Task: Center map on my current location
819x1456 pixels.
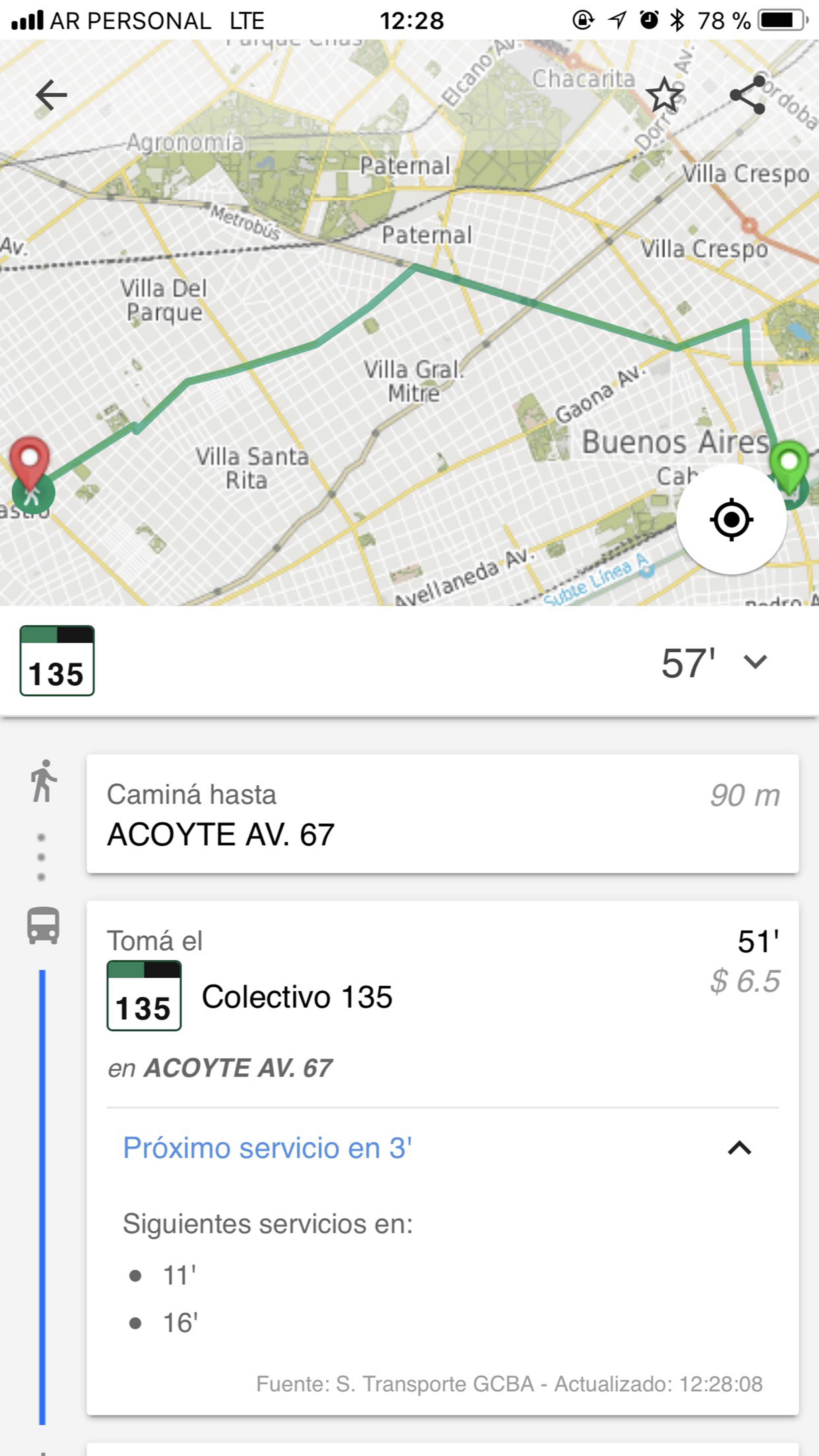Action: [731, 519]
